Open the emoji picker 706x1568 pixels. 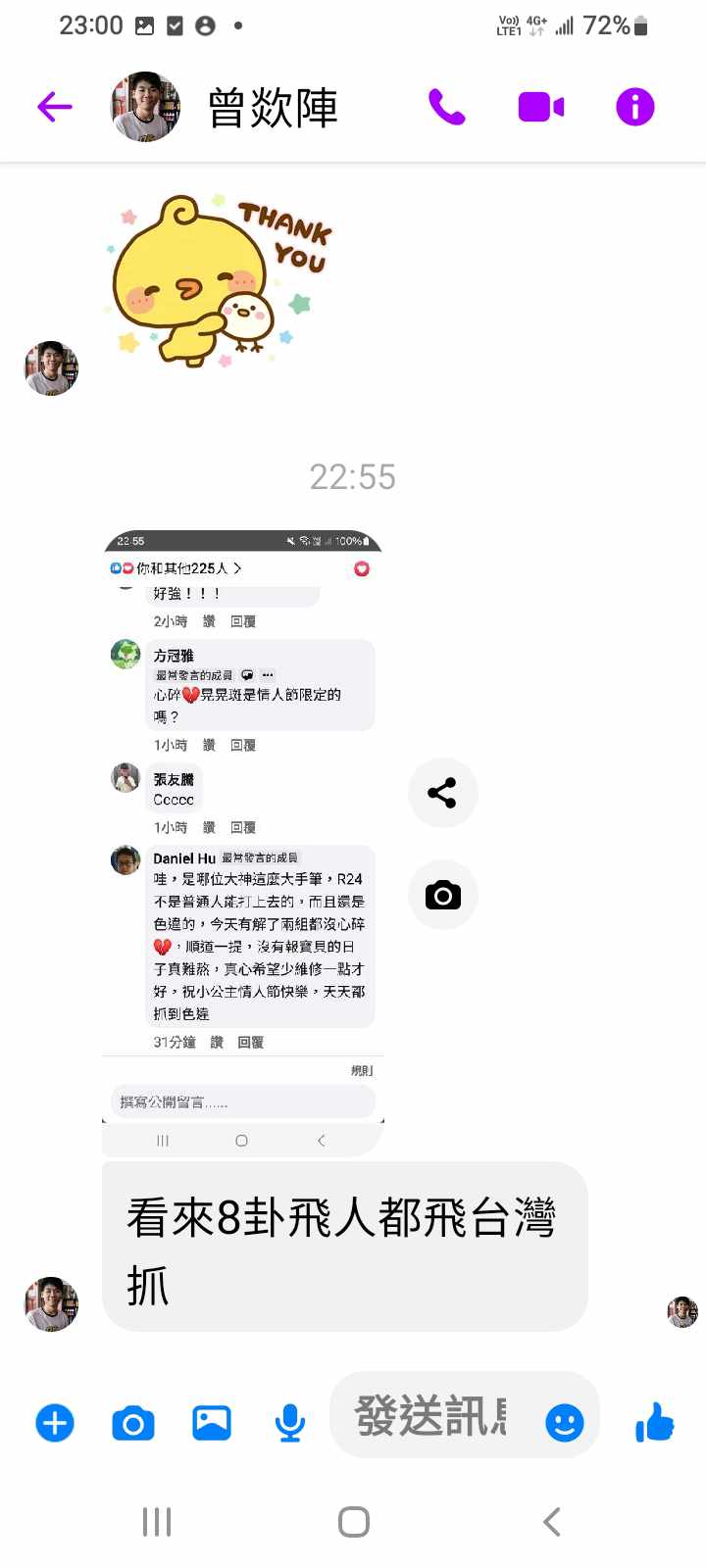click(564, 1422)
